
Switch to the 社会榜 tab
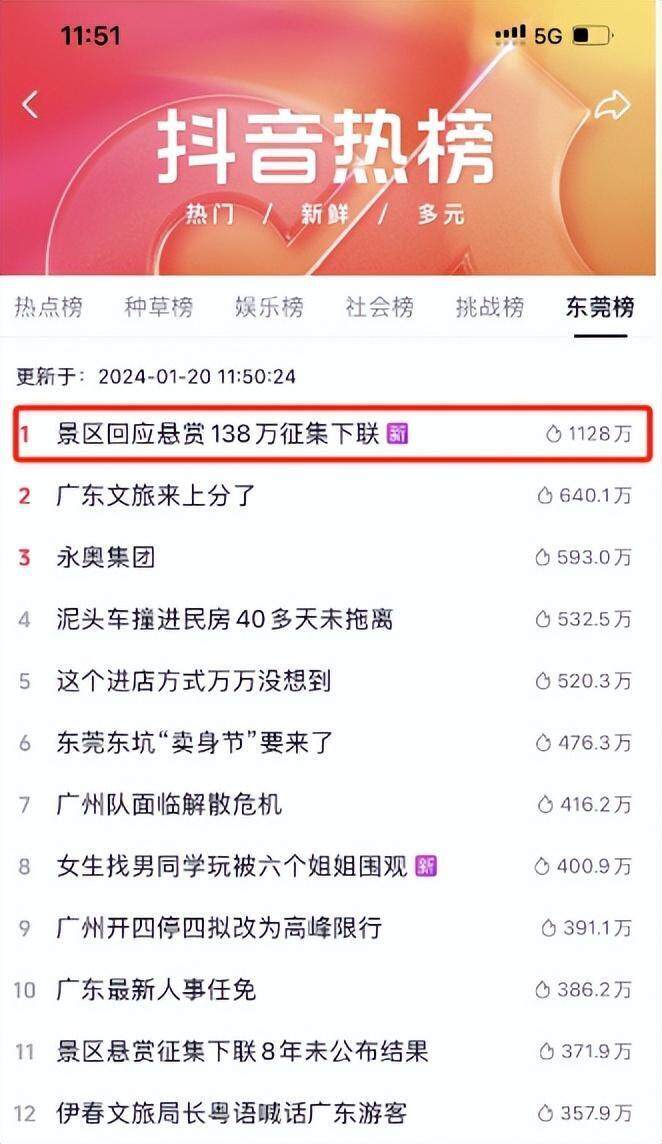[379, 307]
